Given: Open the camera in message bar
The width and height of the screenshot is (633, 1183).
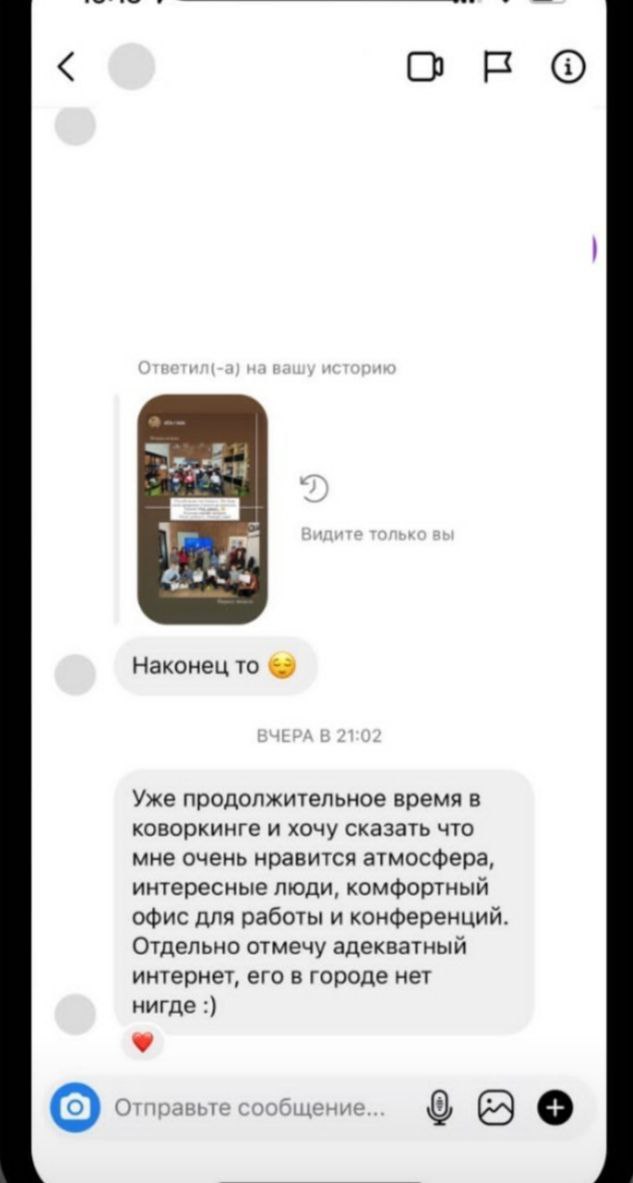Looking at the screenshot, I should [x=75, y=1108].
